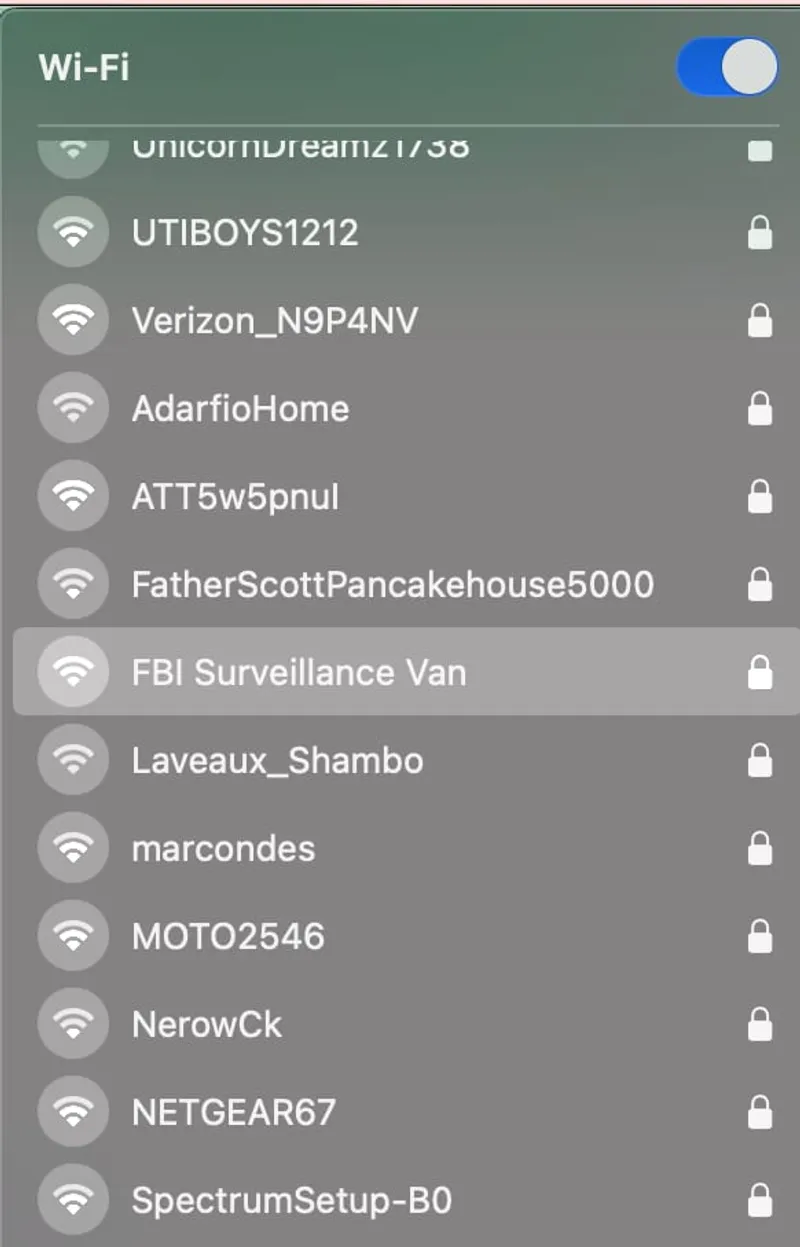
Task: Turn off the Wi-Fi toggle switch
Action: click(727, 66)
